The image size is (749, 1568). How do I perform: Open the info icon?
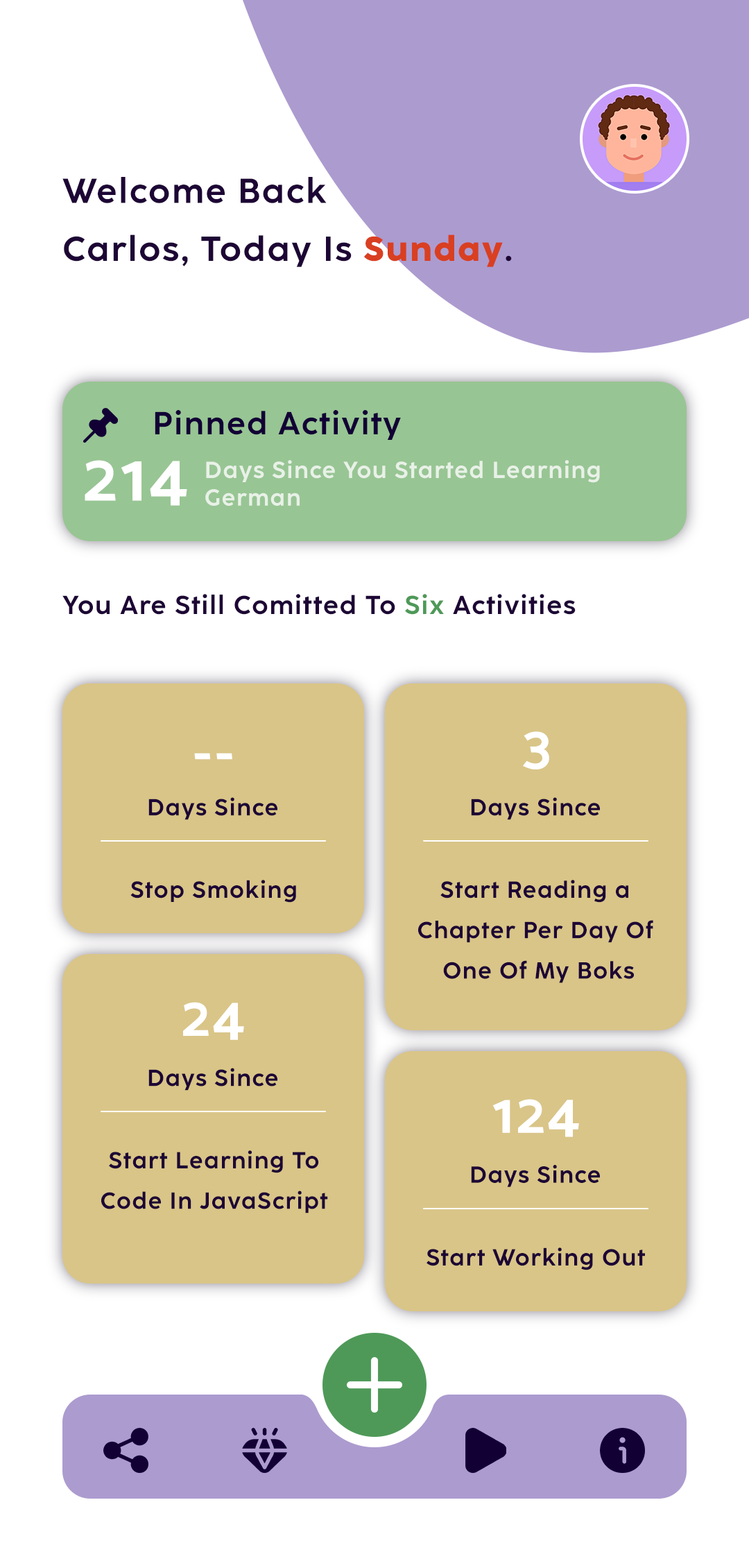tap(622, 1450)
